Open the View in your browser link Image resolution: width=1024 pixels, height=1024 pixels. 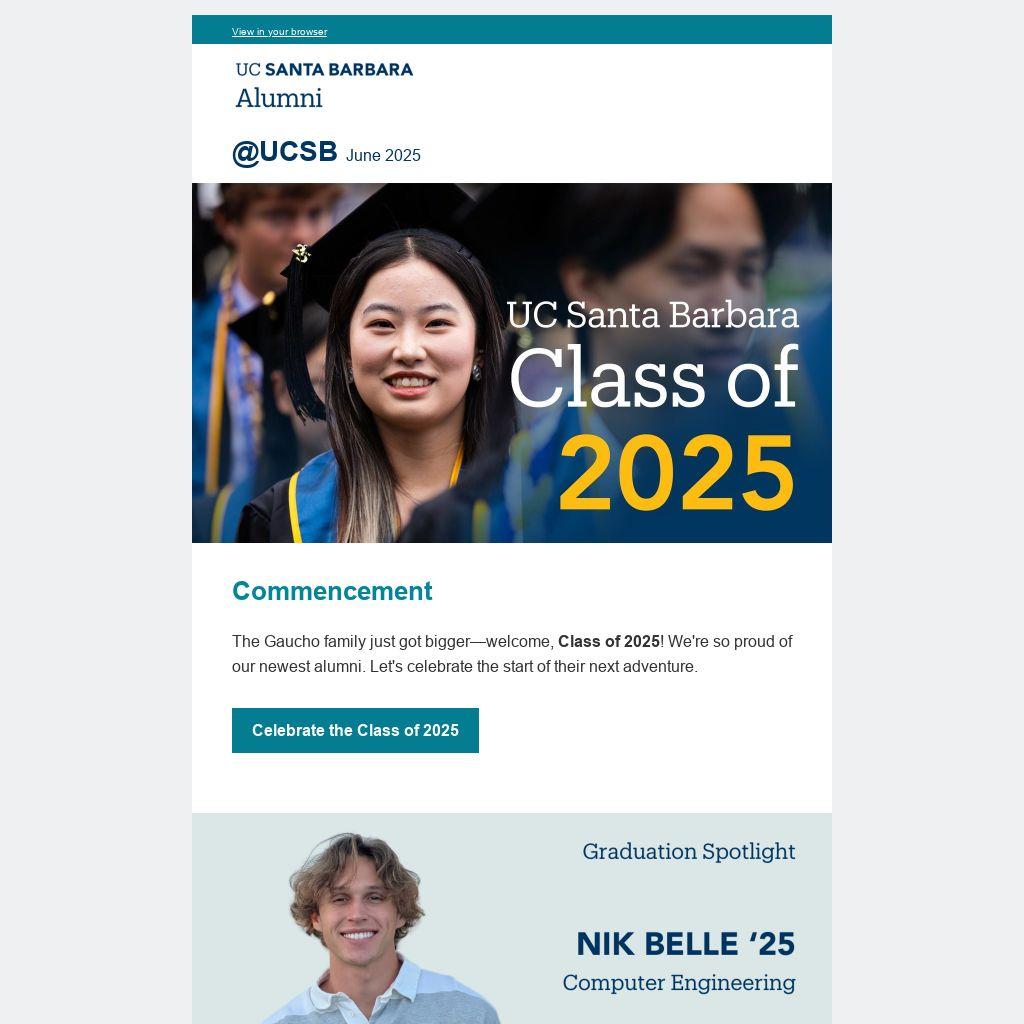pos(279,32)
